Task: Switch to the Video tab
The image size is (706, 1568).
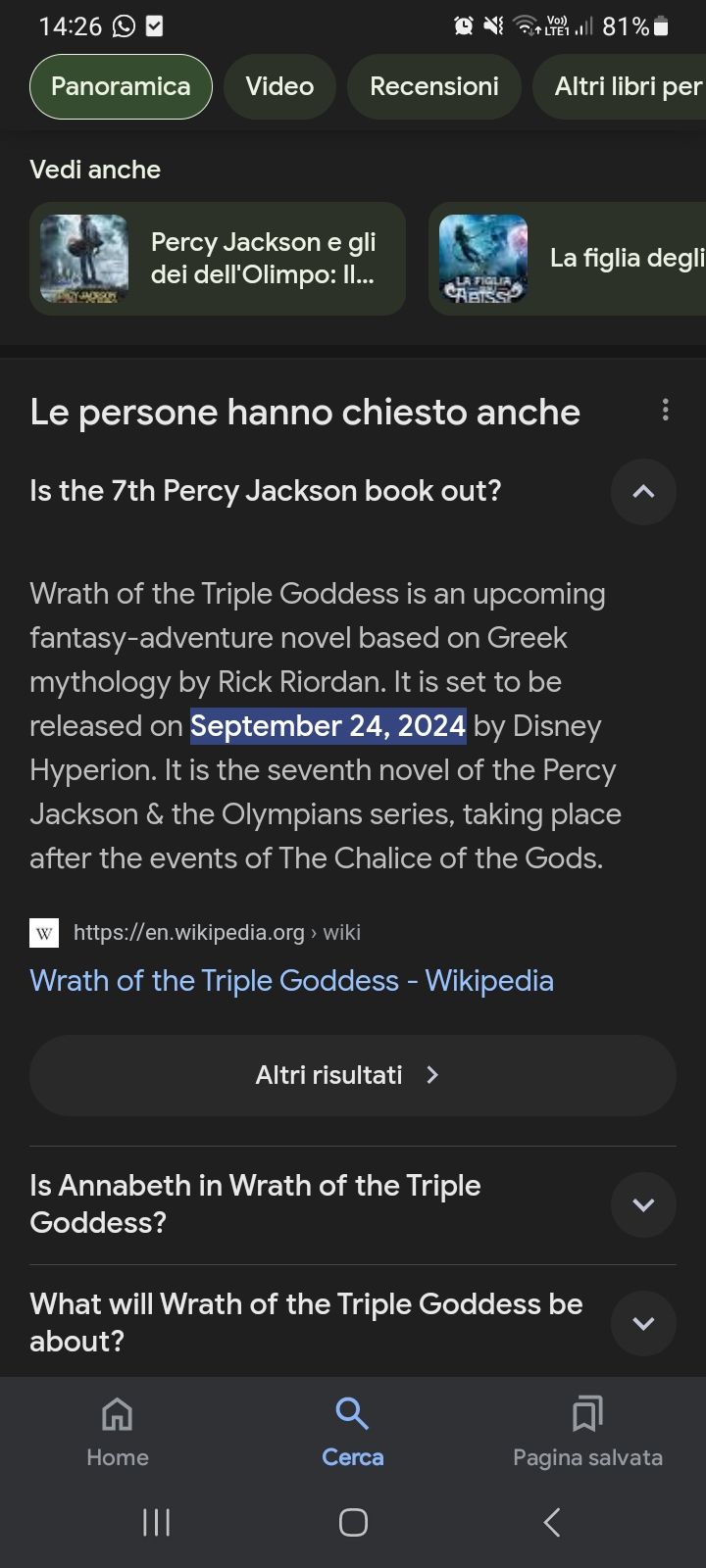Action: coord(279,86)
